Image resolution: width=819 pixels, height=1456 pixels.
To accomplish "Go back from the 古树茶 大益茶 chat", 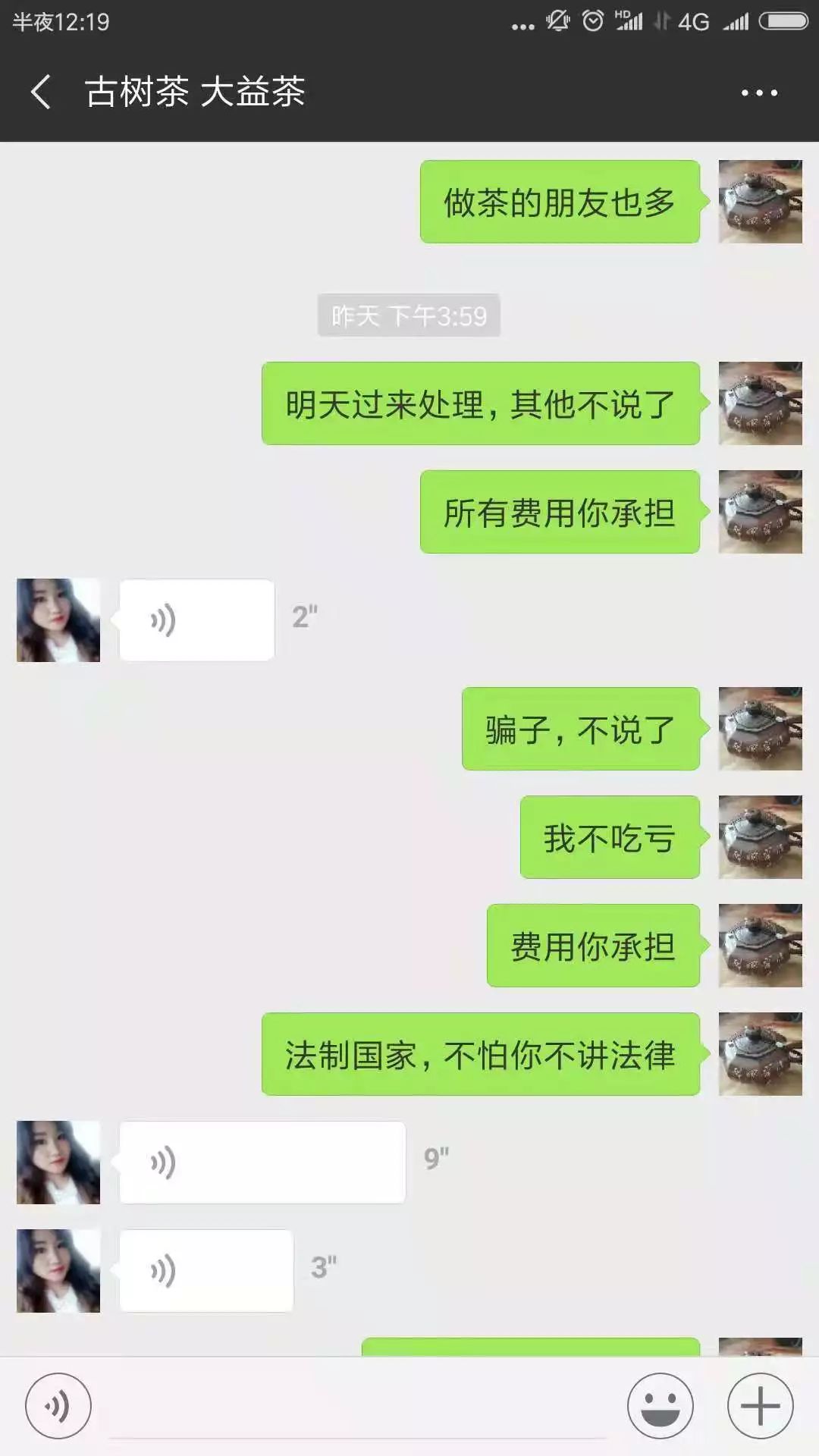I will click(42, 93).
